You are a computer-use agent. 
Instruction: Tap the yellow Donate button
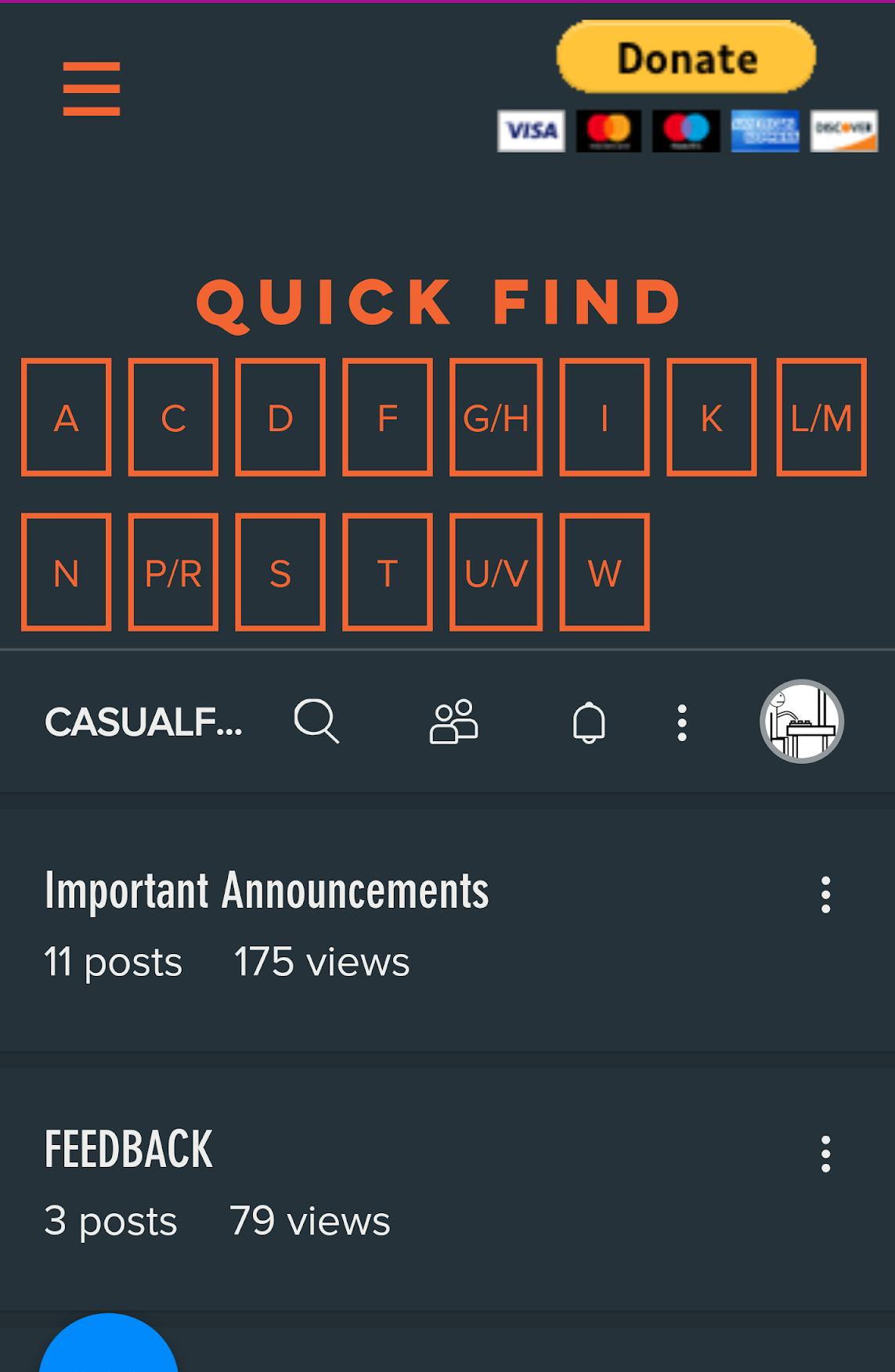[x=686, y=57]
